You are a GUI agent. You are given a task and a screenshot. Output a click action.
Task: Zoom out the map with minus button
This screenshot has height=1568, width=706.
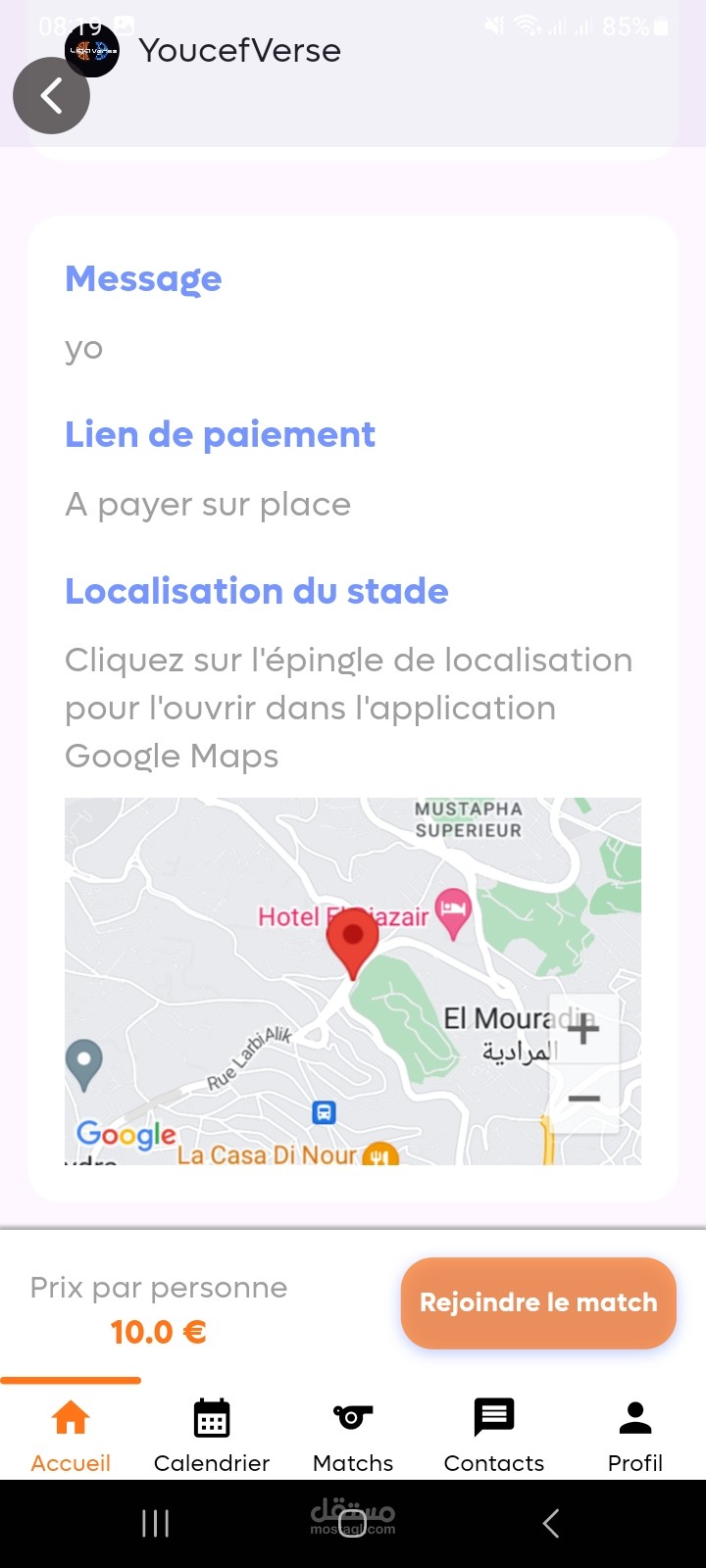(583, 1099)
